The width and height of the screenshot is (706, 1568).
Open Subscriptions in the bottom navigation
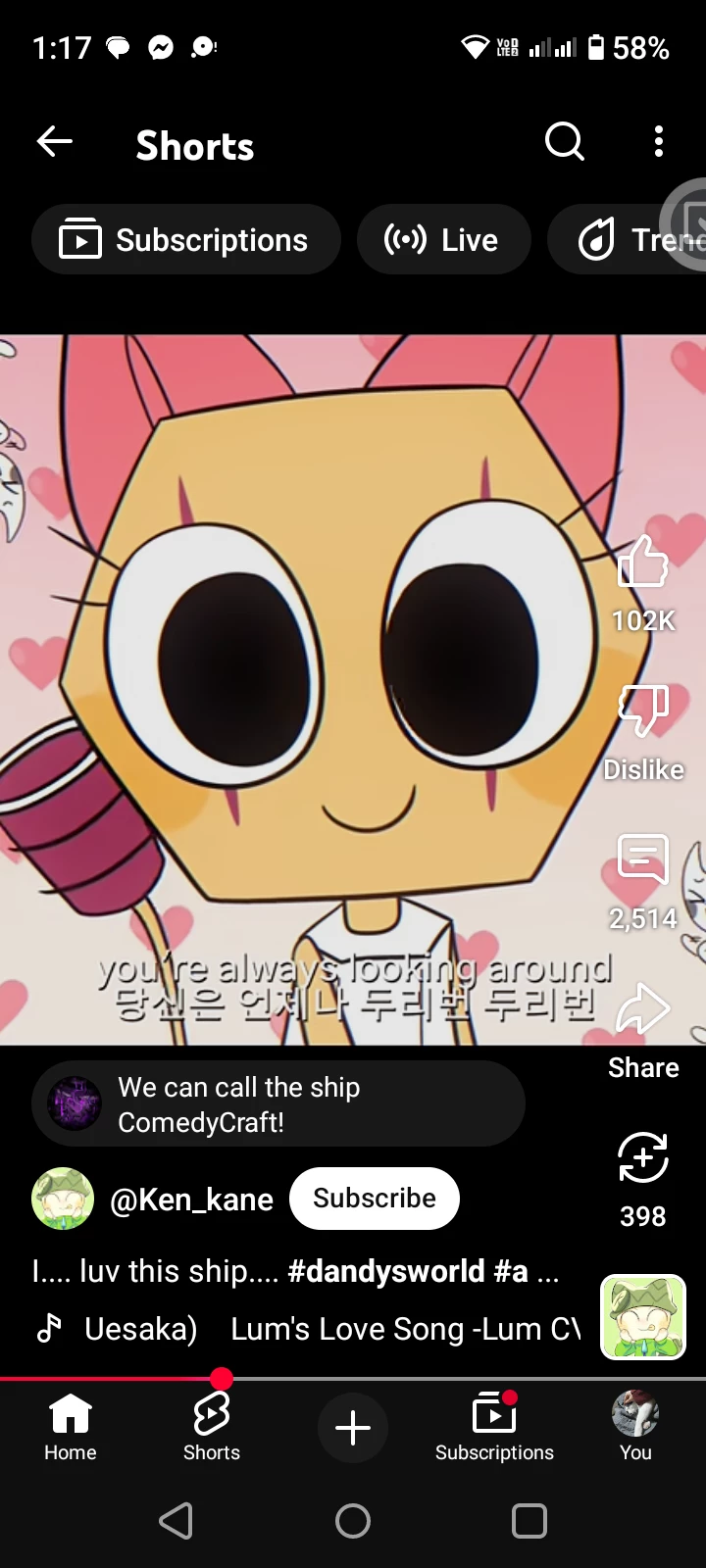click(494, 1427)
